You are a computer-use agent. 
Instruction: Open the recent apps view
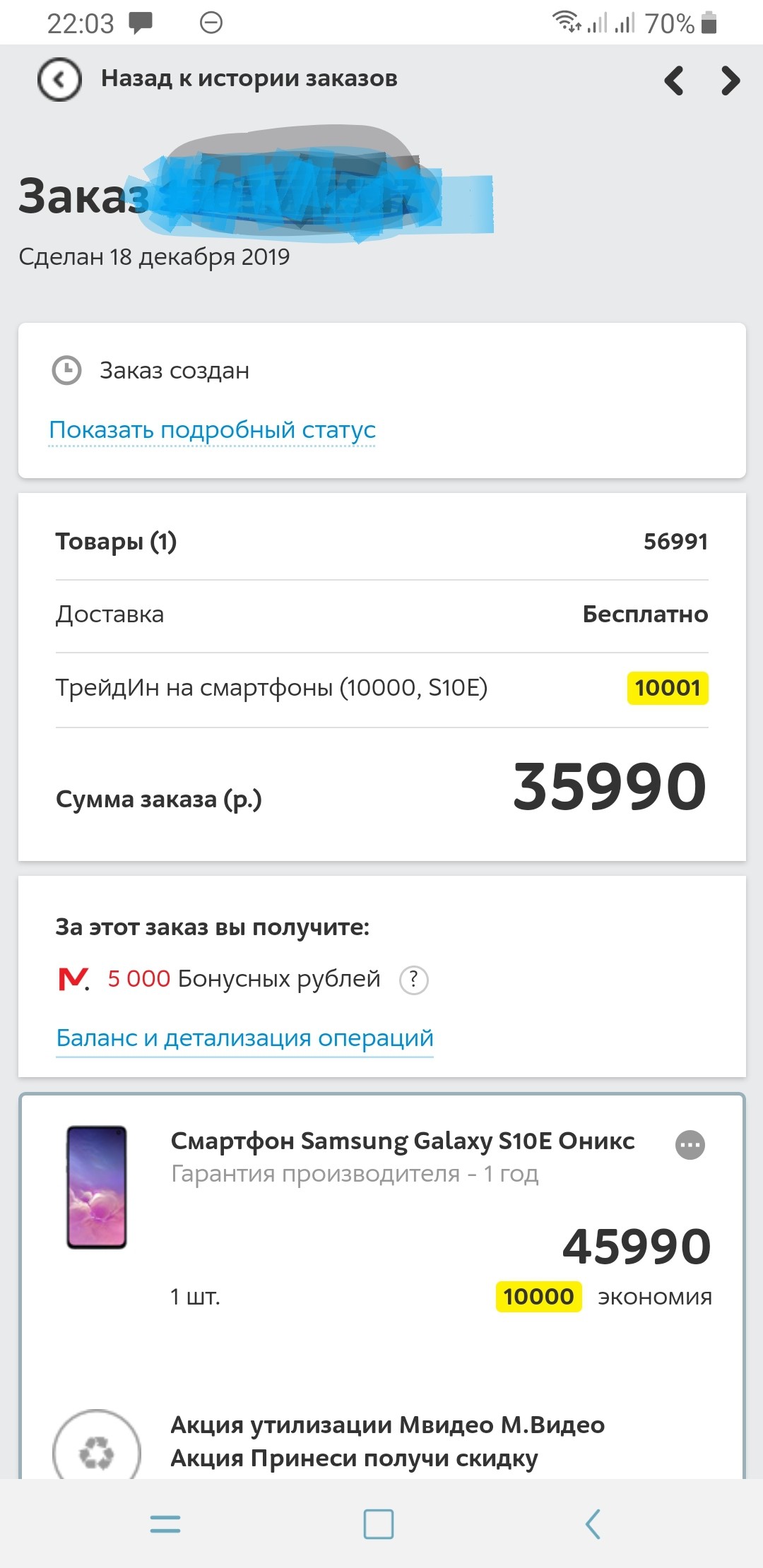click(x=165, y=1524)
